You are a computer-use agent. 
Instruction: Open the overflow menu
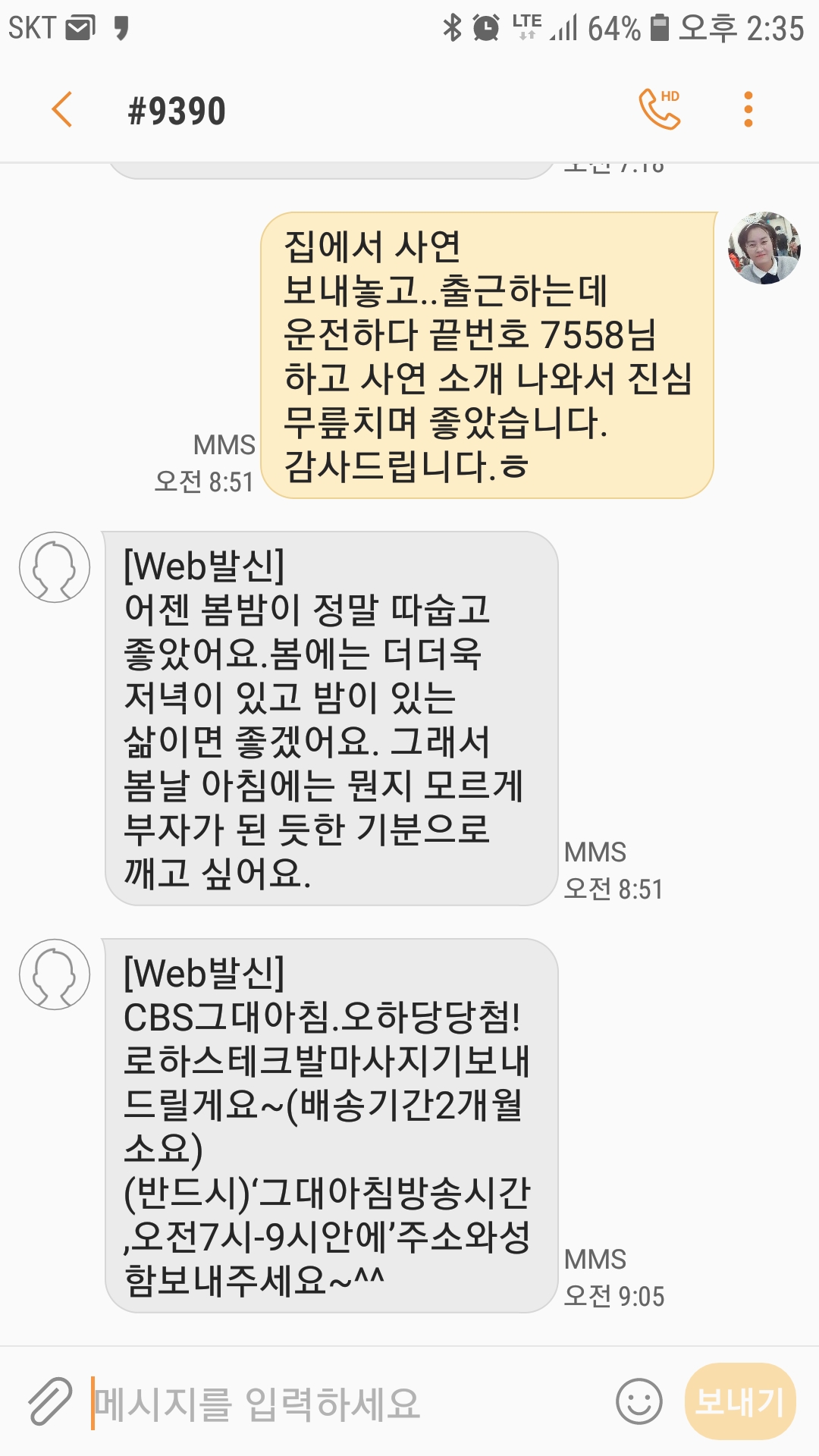748,109
